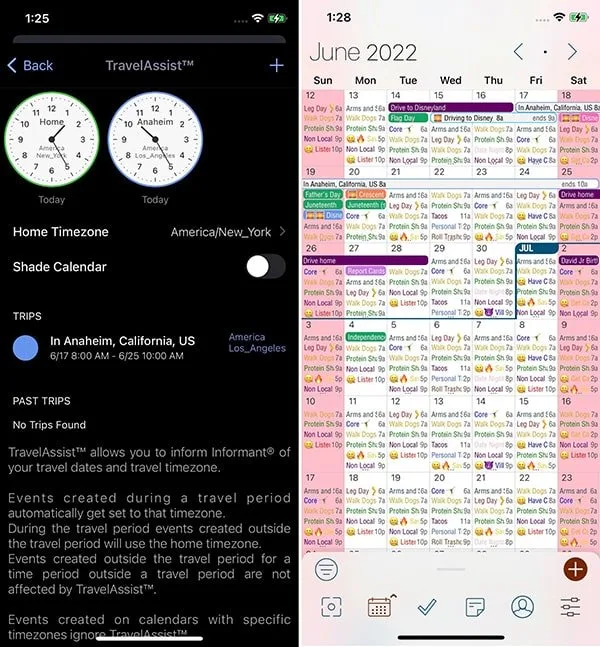Screen dimensions: 600x647
Task: Add a new trip with plus icon
Action: 277,65
